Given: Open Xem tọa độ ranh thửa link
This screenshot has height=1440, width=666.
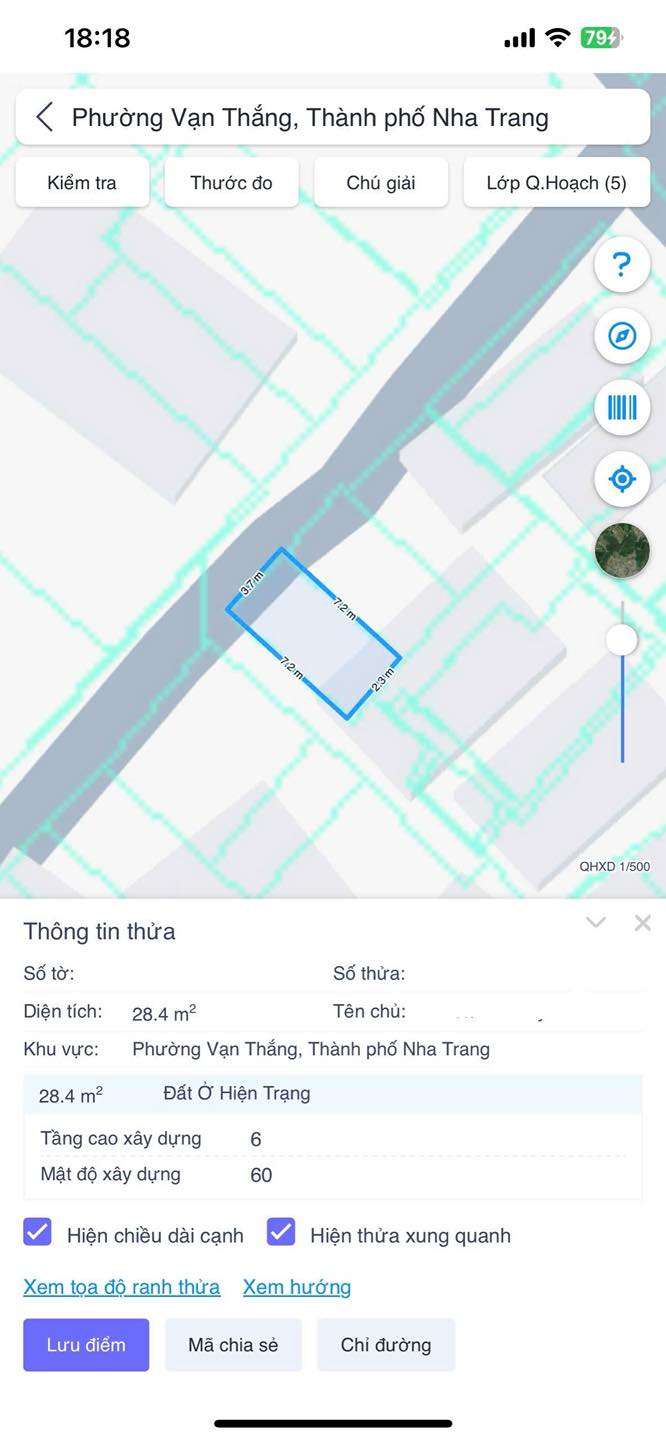Looking at the screenshot, I should [x=121, y=1287].
